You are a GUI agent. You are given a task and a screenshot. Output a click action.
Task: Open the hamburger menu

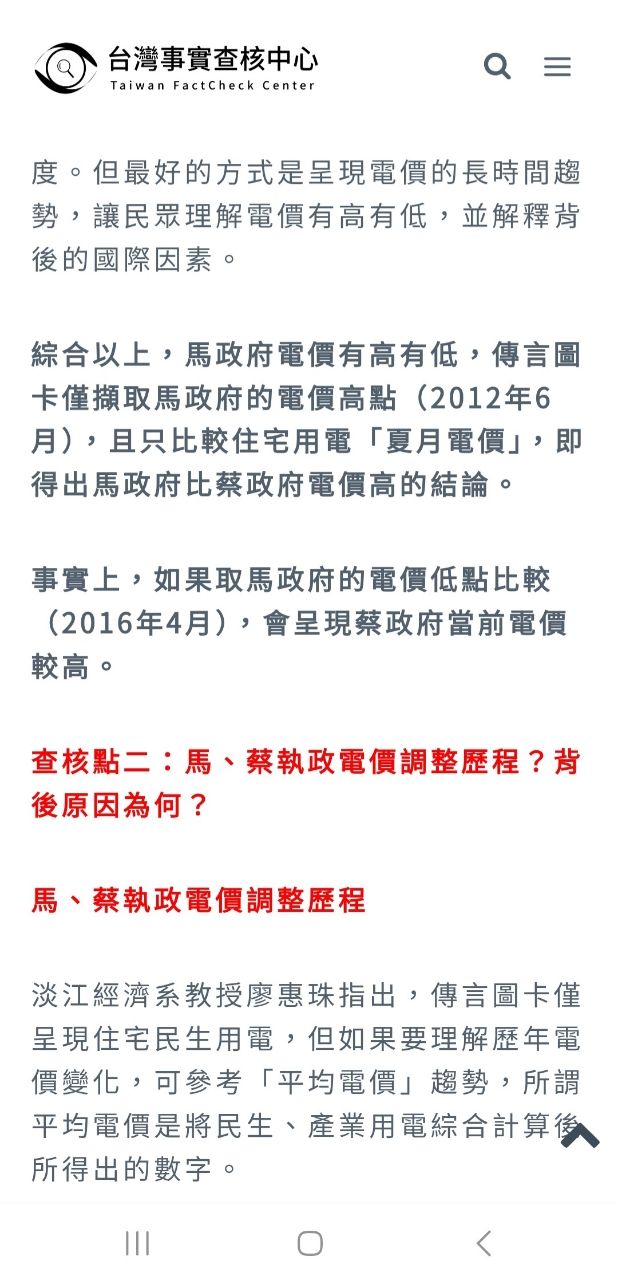click(x=557, y=67)
